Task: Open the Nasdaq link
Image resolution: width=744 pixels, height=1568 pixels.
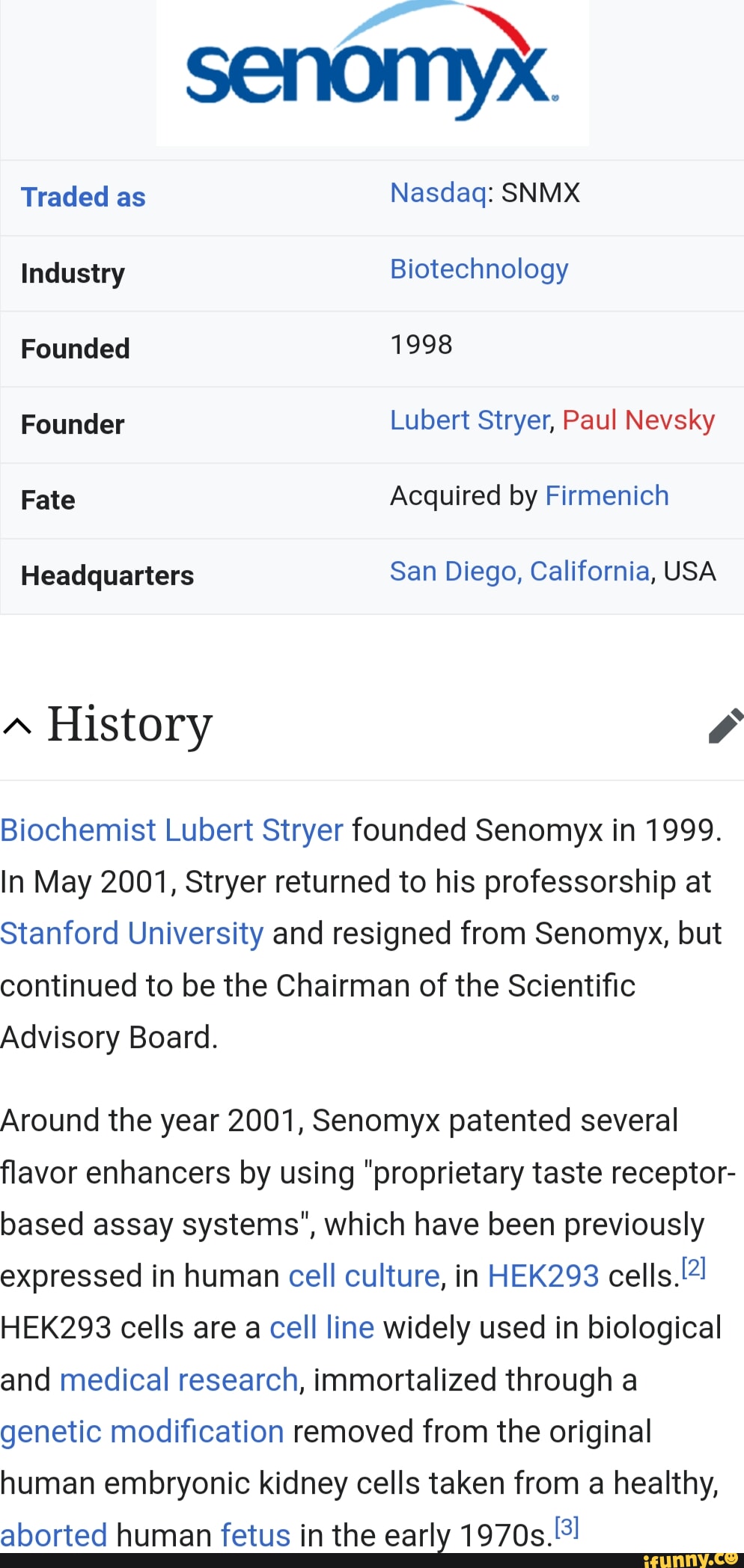Action: tap(438, 193)
